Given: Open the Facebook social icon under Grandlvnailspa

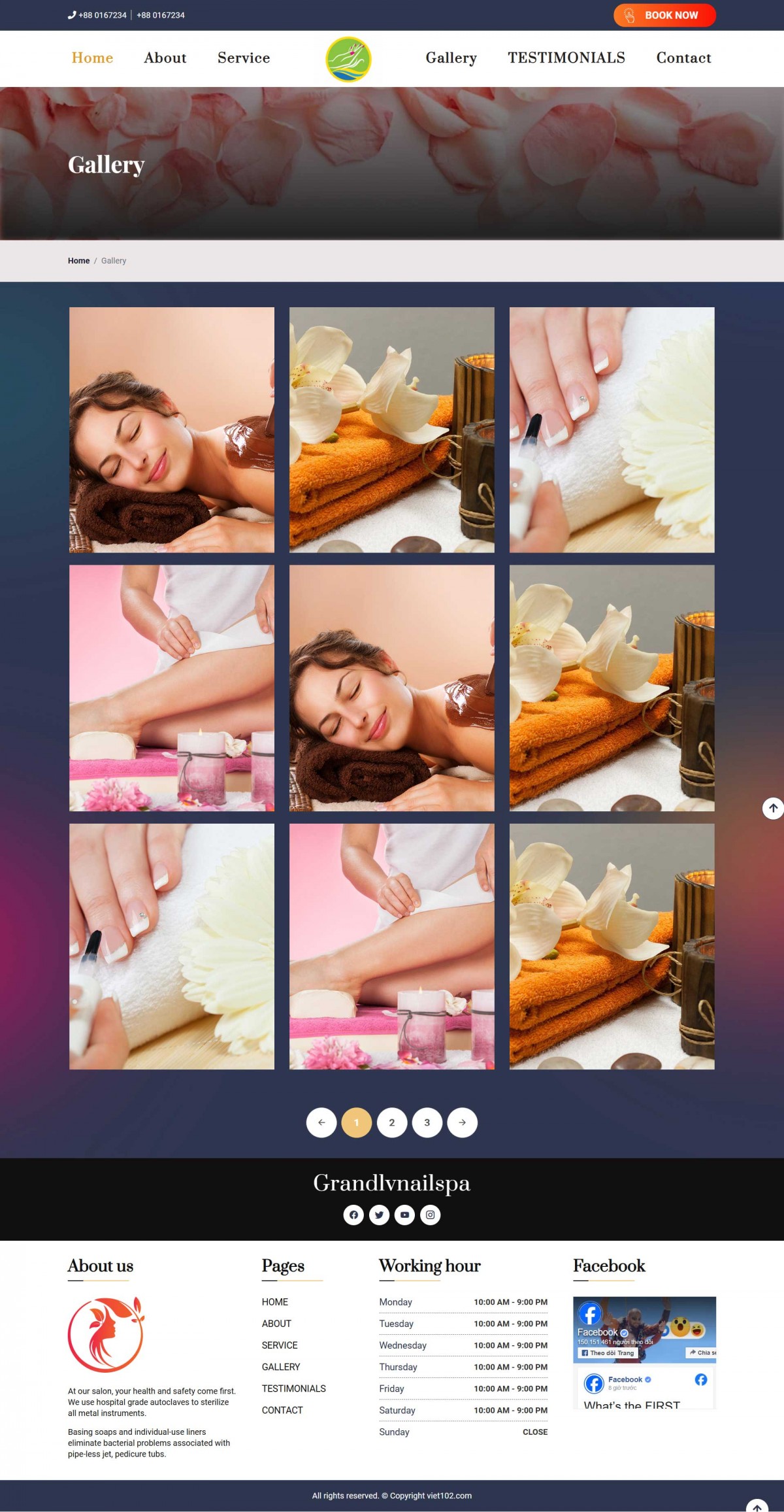Looking at the screenshot, I should click(353, 1215).
